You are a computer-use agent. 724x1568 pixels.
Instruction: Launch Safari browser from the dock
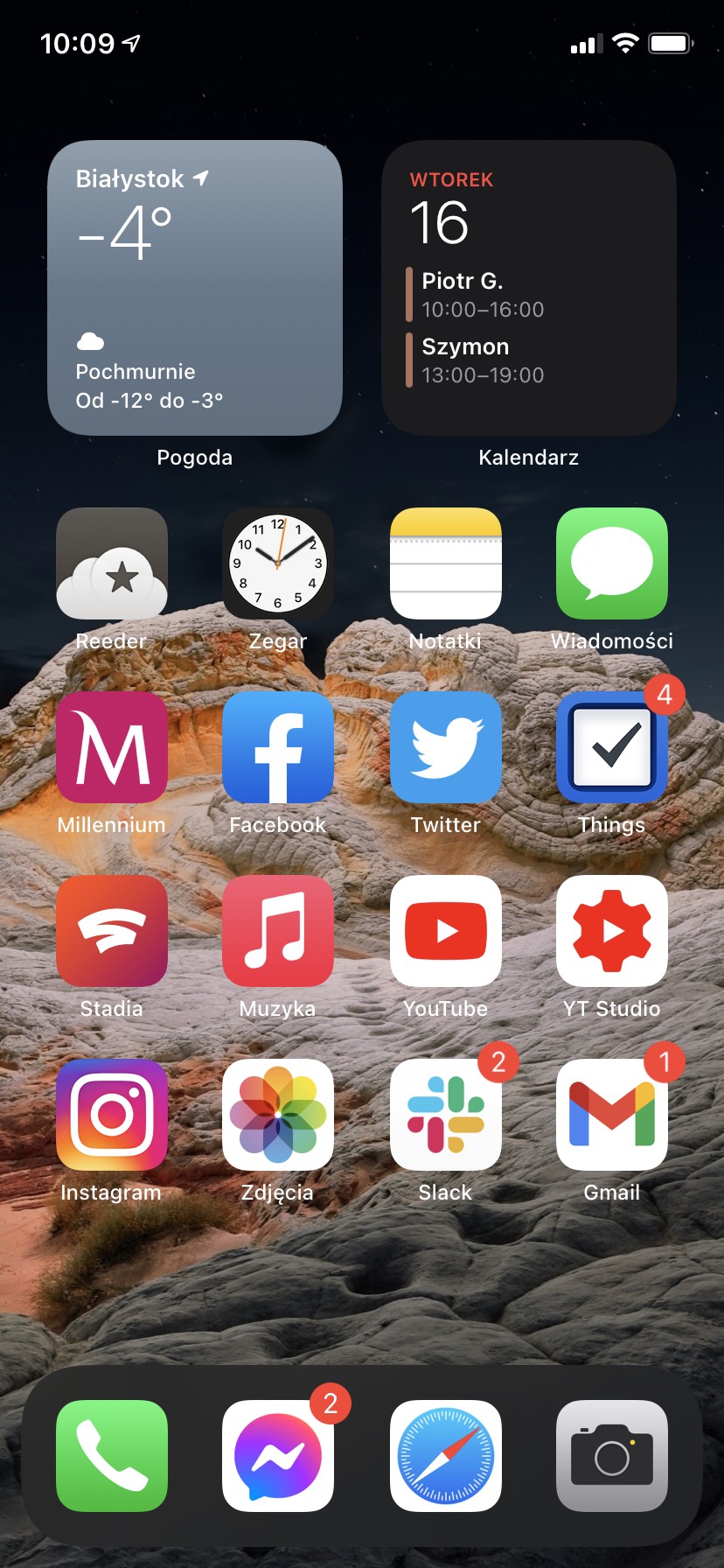click(x=446, y=1456)
